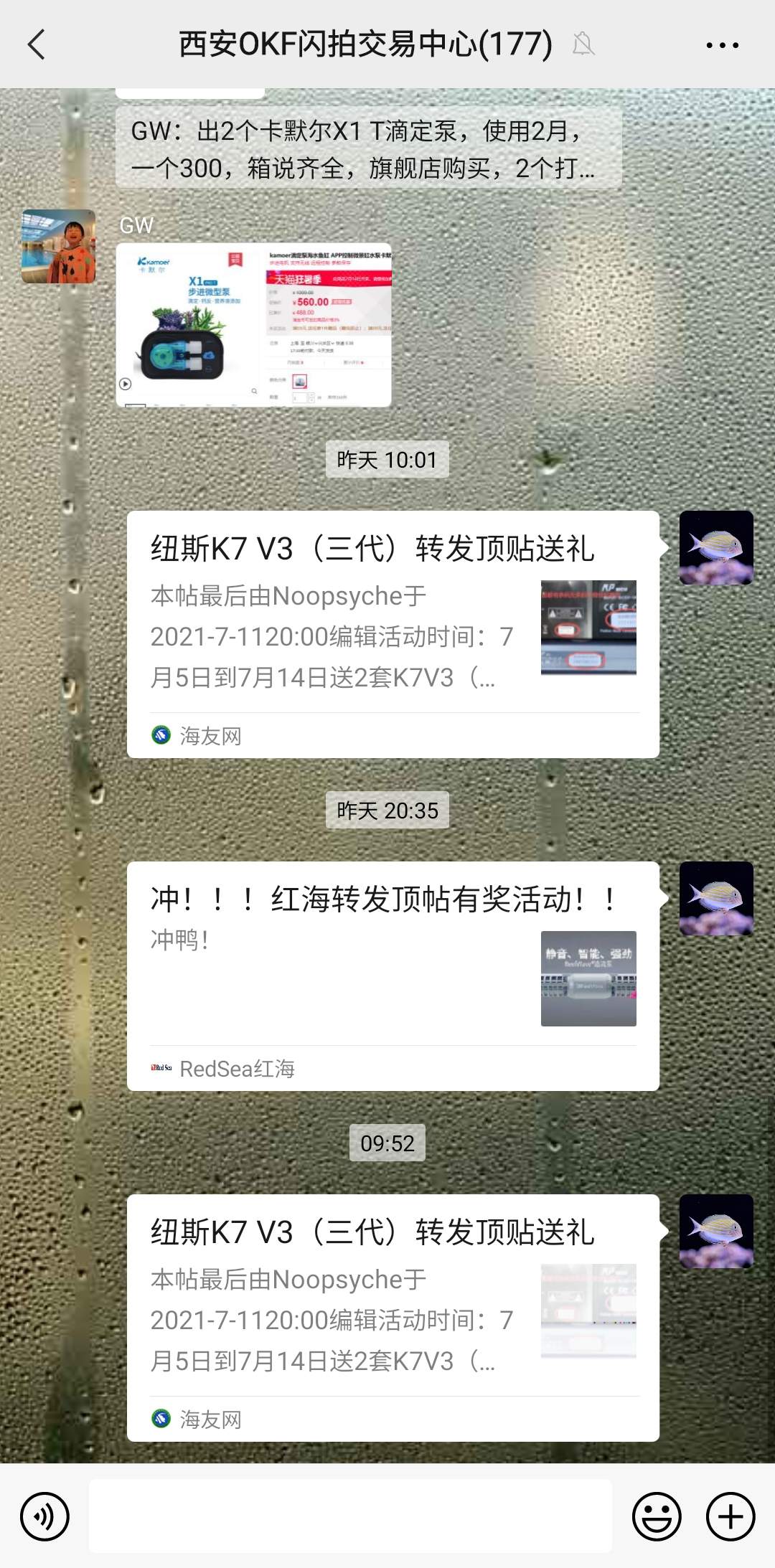Open the emoji picker
Screen dimensions: 775x1568
tap(656, 1516)
